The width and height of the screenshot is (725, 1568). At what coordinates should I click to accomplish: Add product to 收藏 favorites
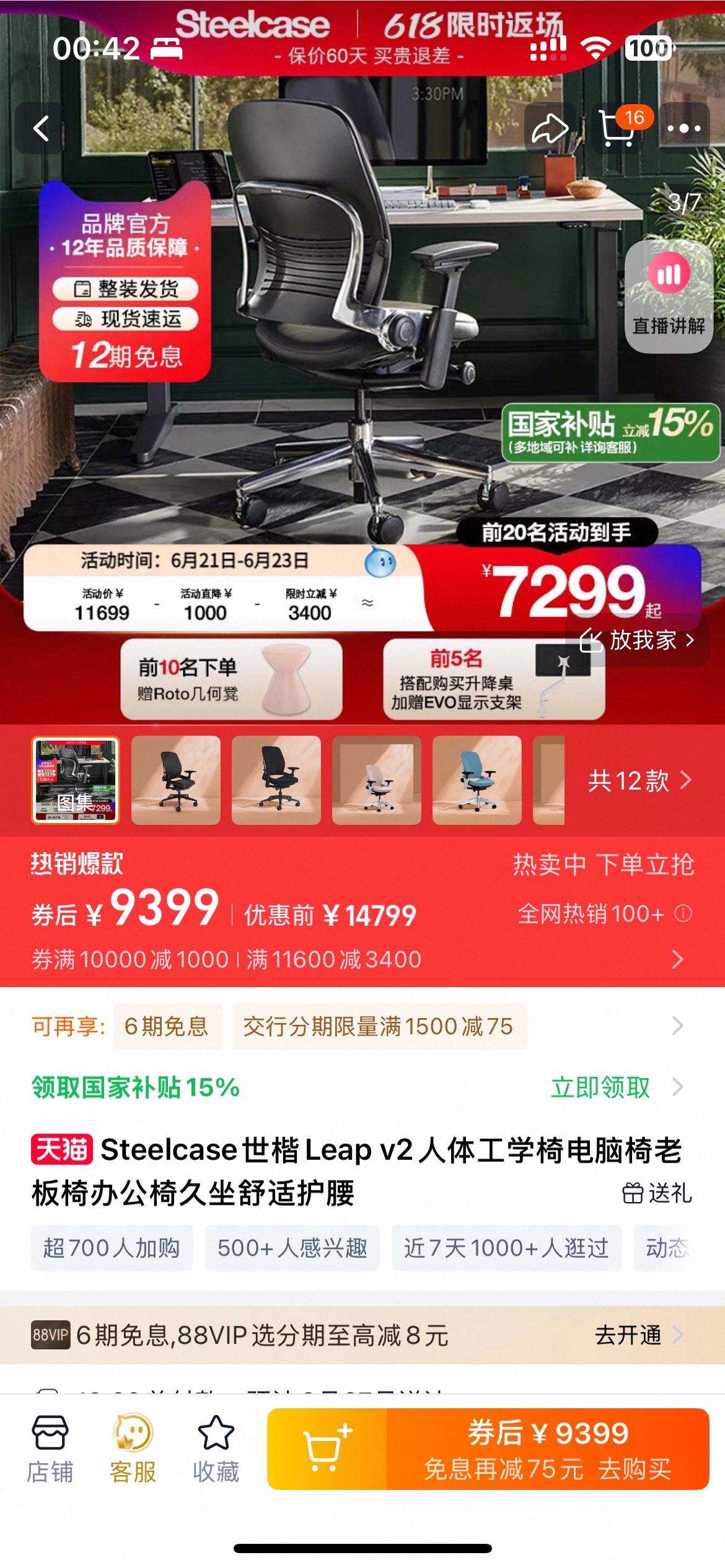tap(216, 1449)
